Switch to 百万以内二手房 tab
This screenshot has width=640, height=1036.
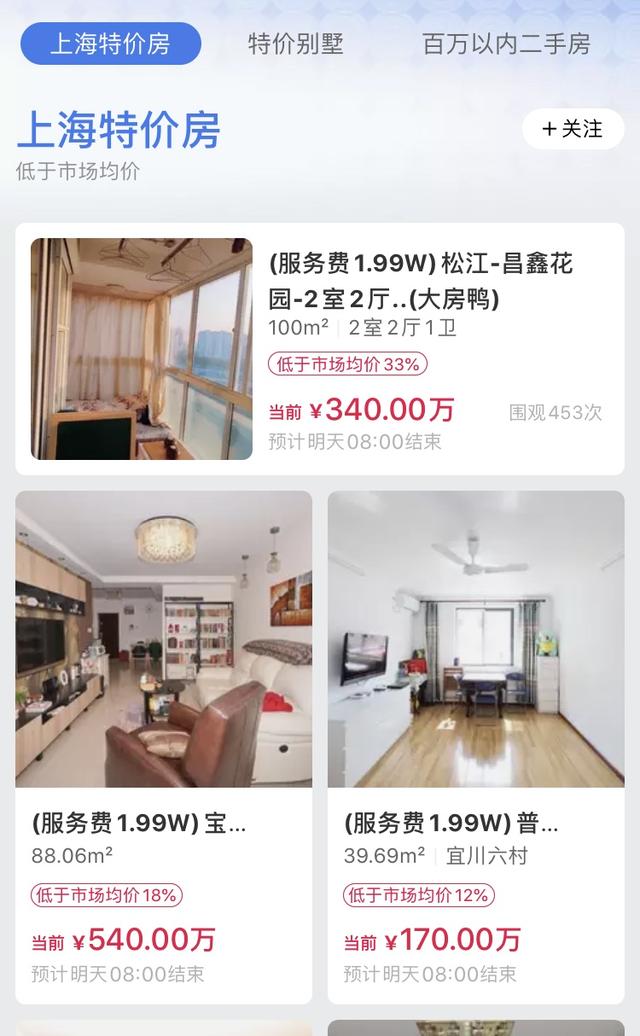[x=506, y=44]
